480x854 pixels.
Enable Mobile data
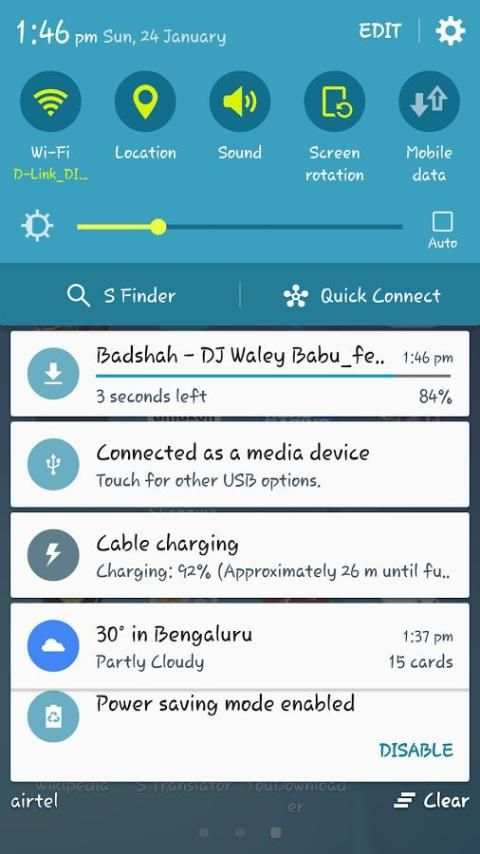[x=429, y=101]
